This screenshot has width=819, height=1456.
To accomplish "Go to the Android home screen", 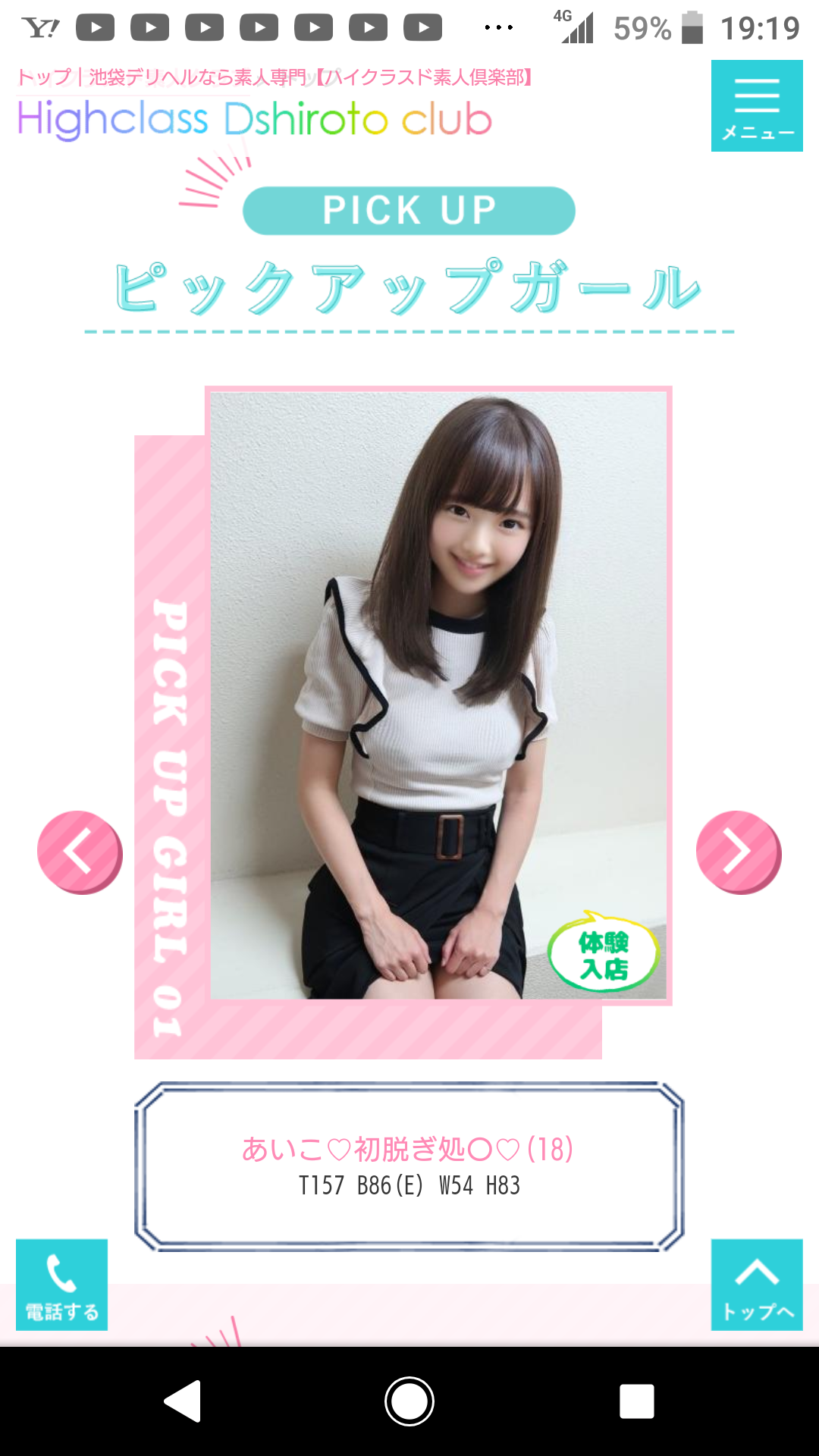I will click(409, 1401).
